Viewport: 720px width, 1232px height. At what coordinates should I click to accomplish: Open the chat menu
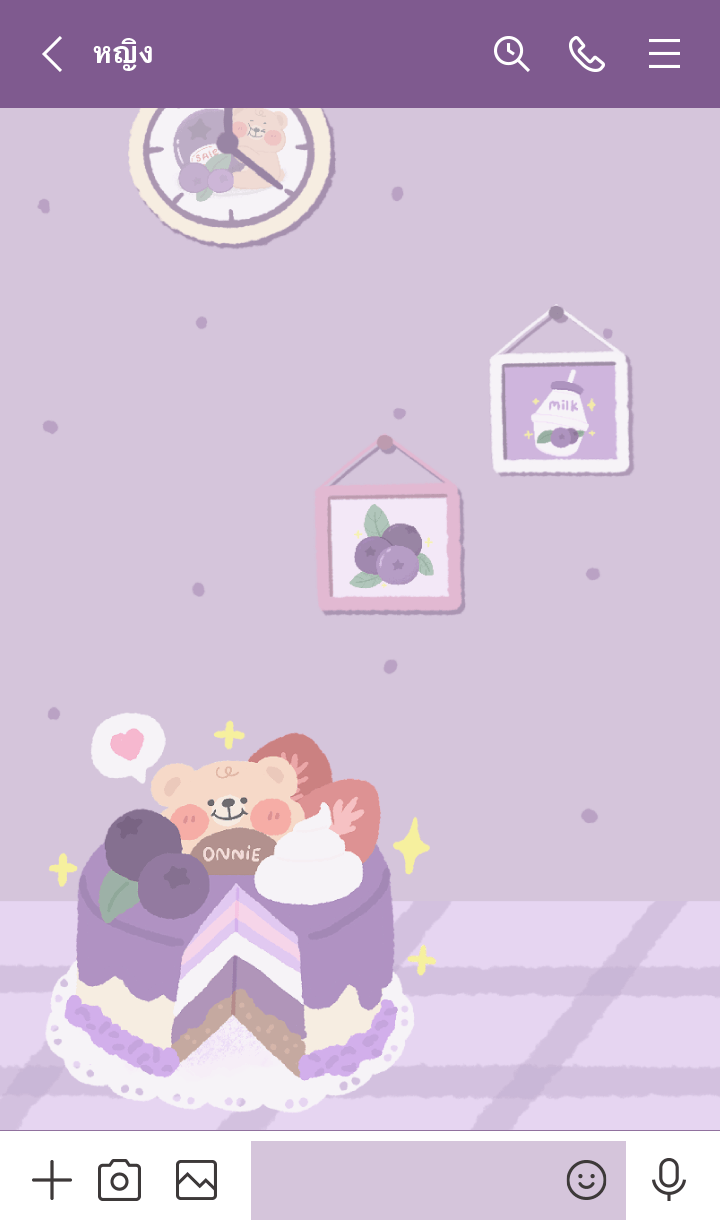click(x=664, y=54)
